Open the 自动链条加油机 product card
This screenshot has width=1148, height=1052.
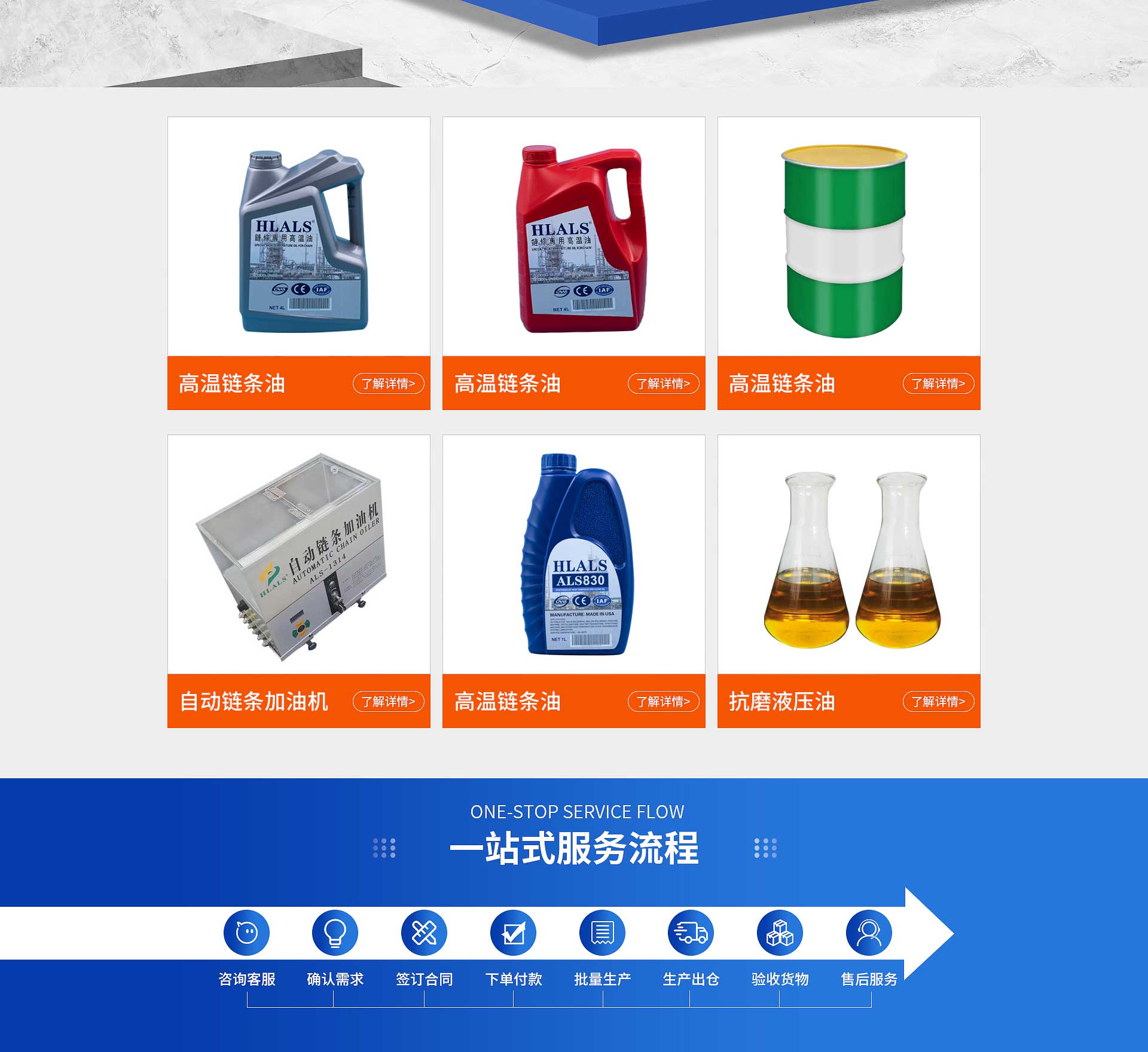pos(298,555)
